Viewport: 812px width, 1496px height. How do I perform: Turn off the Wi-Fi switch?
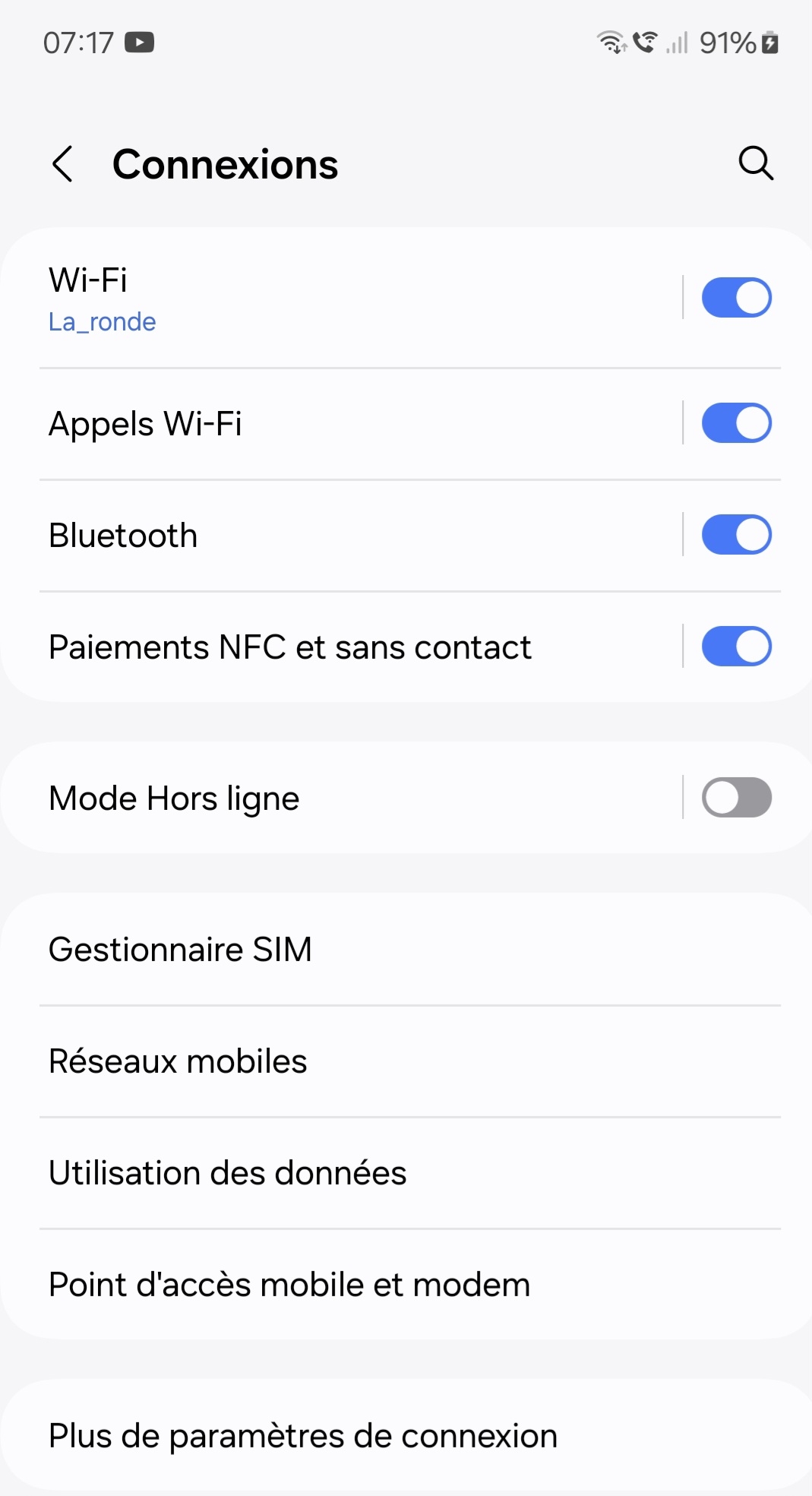click(735, 297)
